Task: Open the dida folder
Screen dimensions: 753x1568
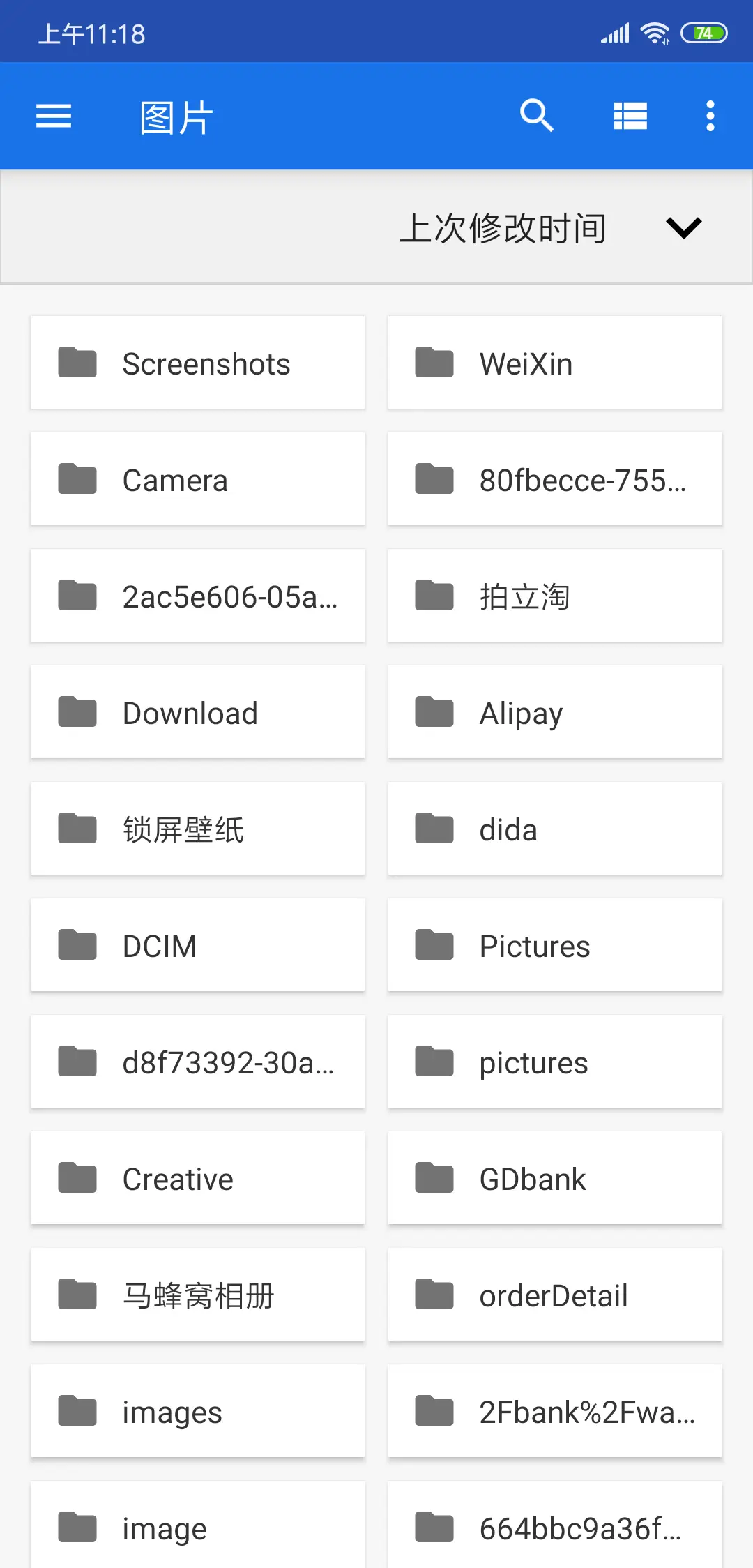Action: pyautogui.click(x=555, y=829)
